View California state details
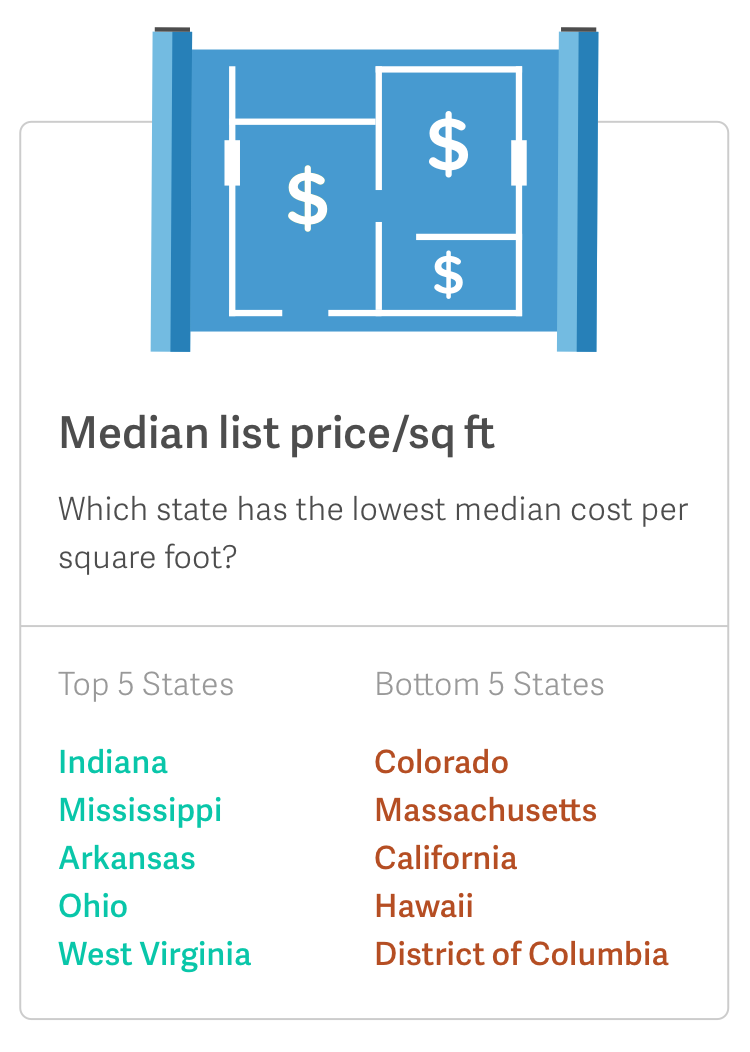 [445, 858]
